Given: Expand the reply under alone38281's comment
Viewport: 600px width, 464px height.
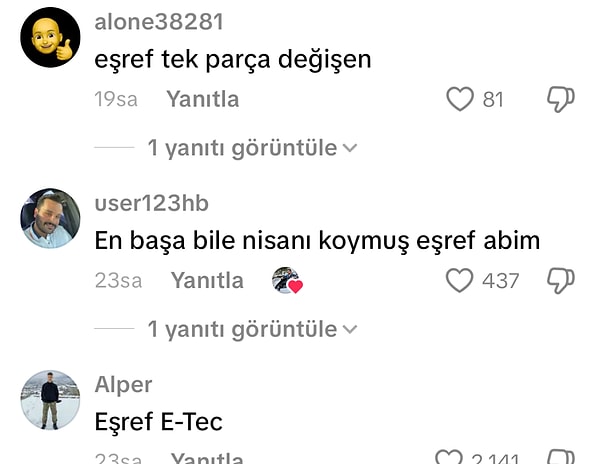Looking at the screenshot, I should [251, 148].
